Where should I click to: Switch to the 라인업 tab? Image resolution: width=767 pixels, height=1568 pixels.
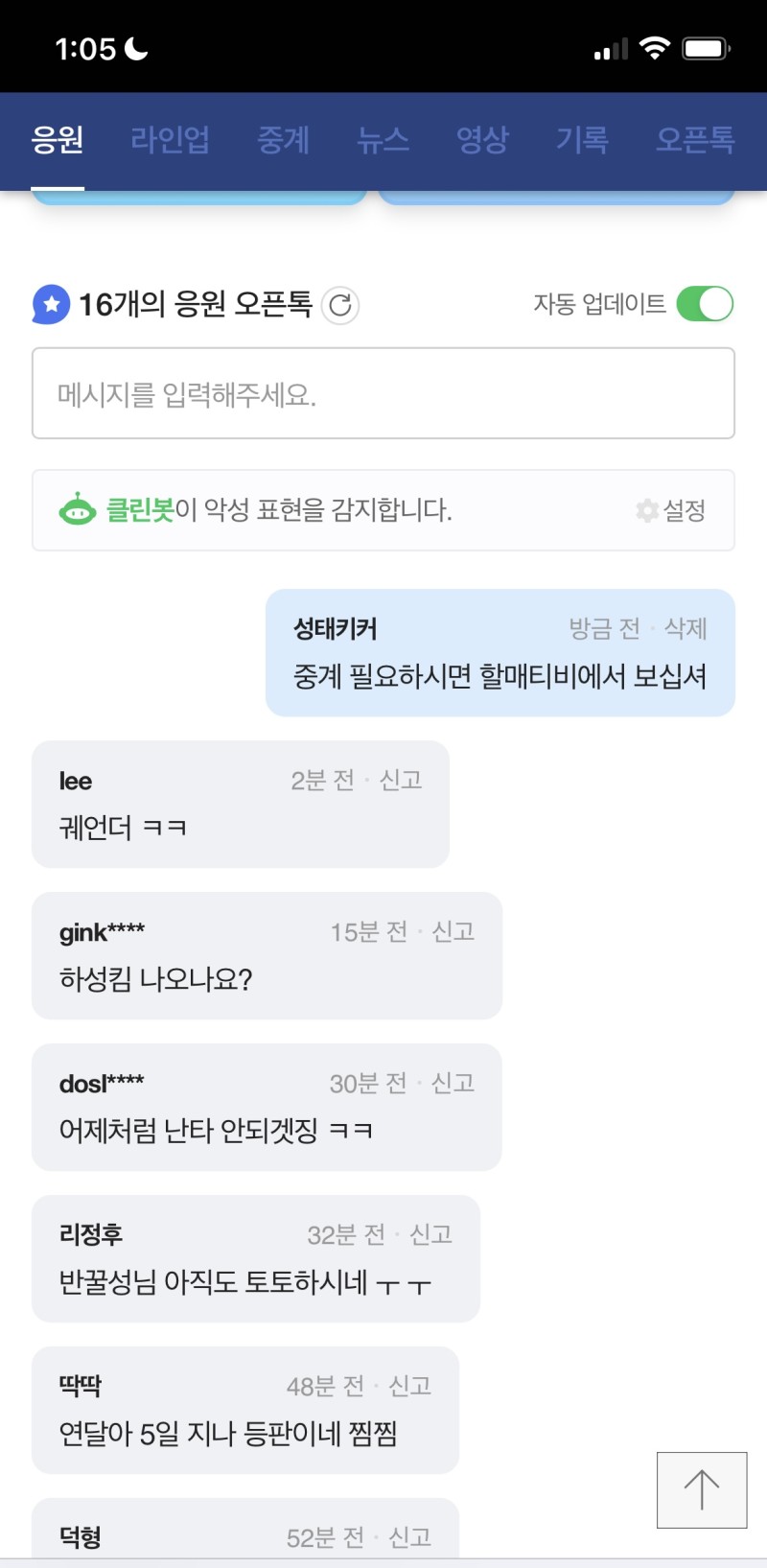click(170, 140)
